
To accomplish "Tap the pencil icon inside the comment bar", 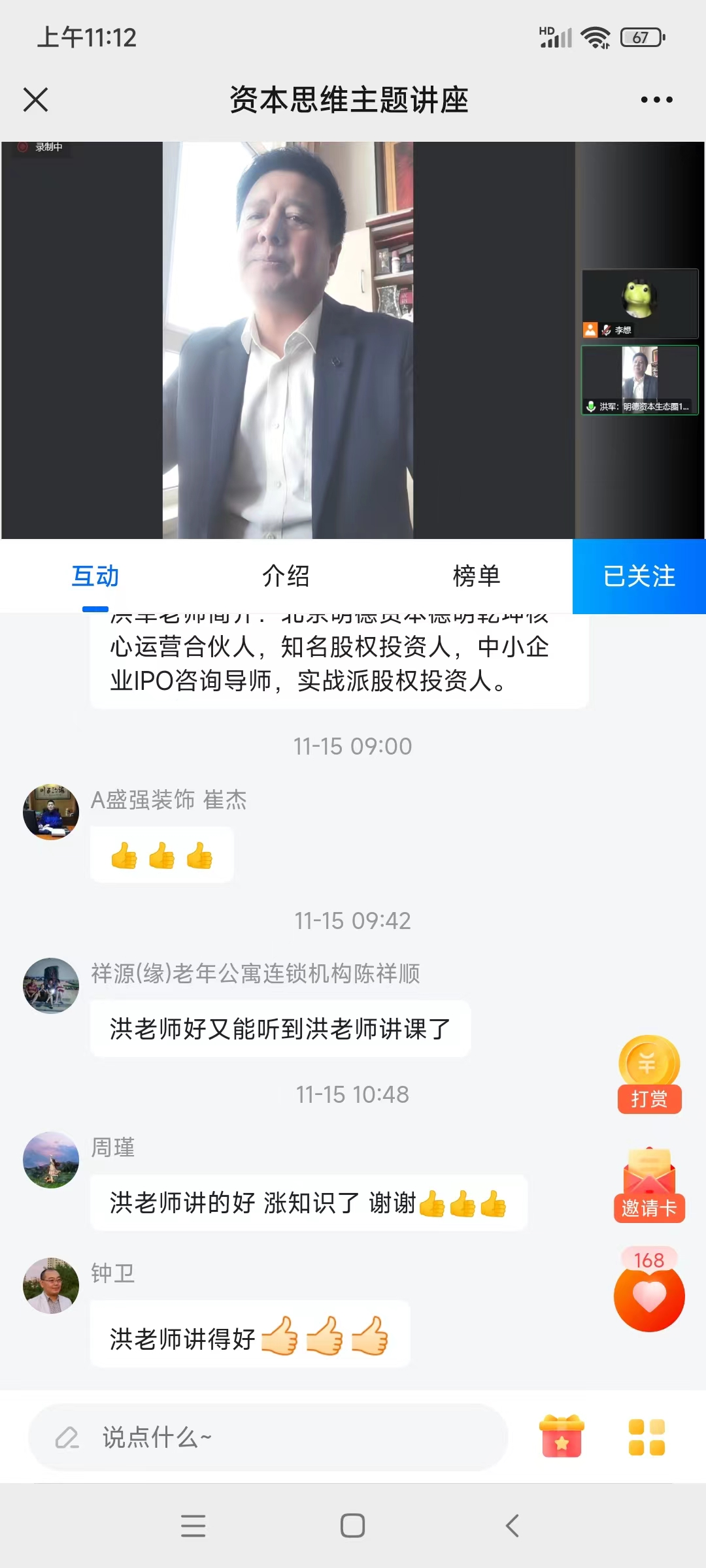I will pos(67,1437).
